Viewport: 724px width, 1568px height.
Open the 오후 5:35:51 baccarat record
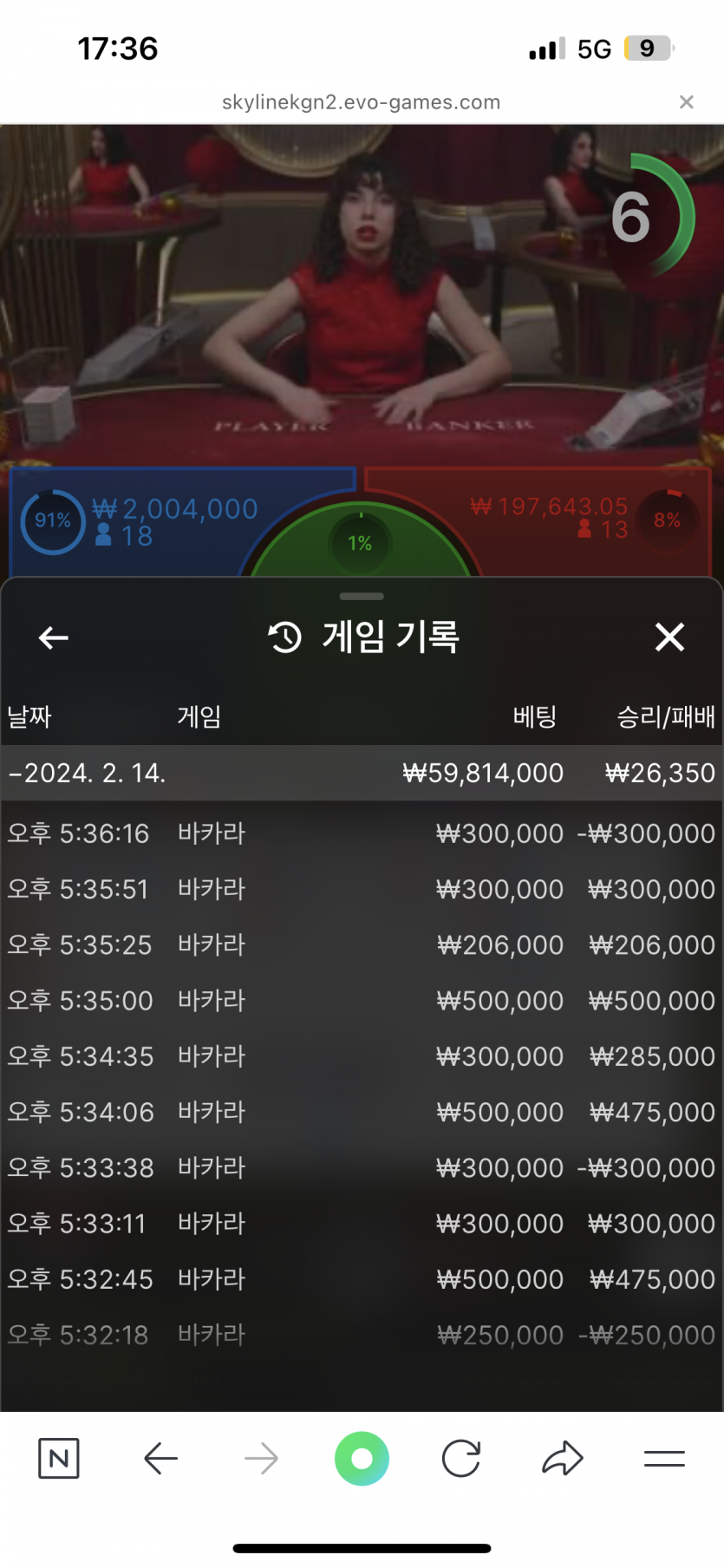point(362,889)
